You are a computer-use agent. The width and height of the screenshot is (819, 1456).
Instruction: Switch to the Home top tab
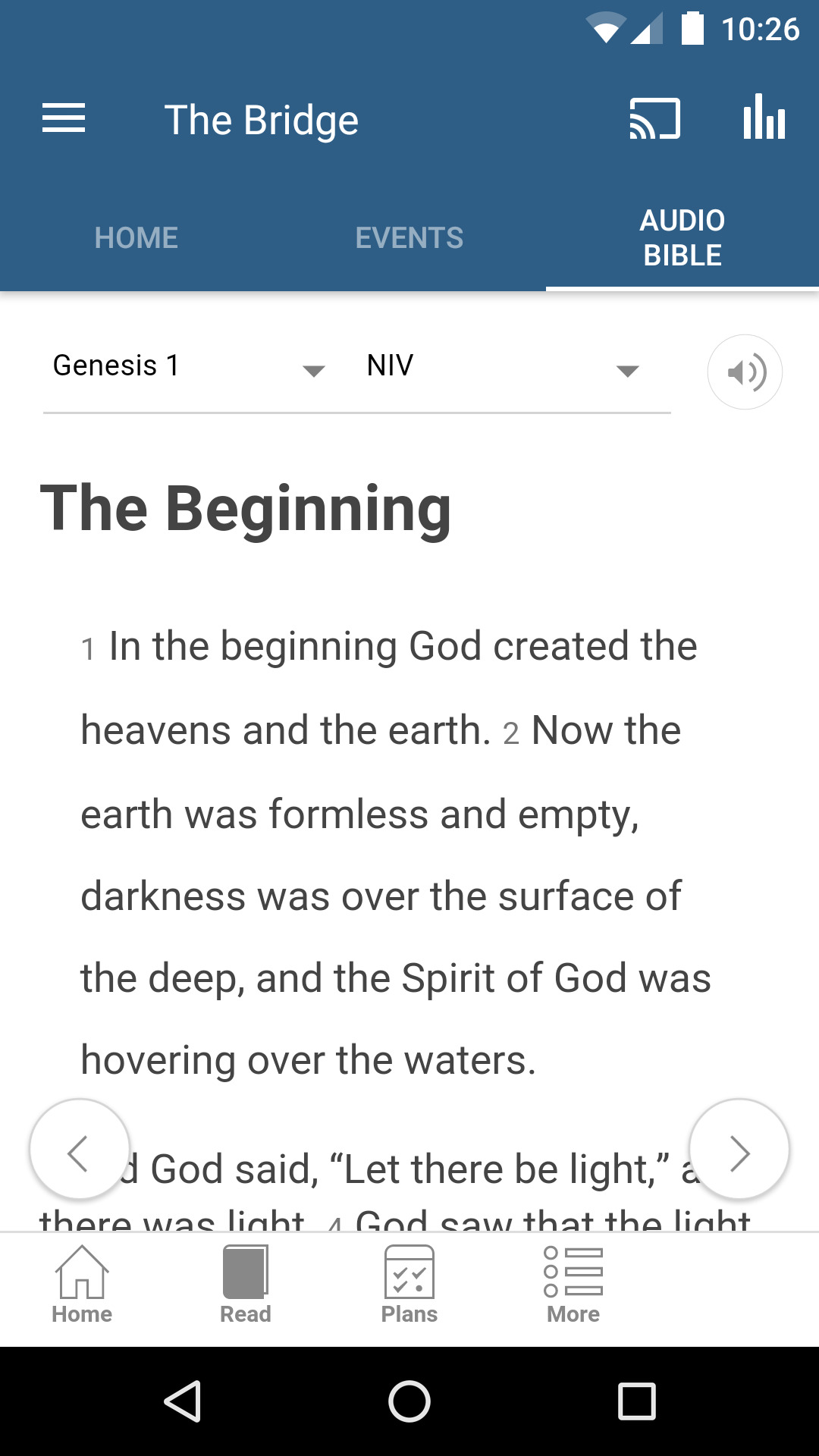[x=136, y=238]
